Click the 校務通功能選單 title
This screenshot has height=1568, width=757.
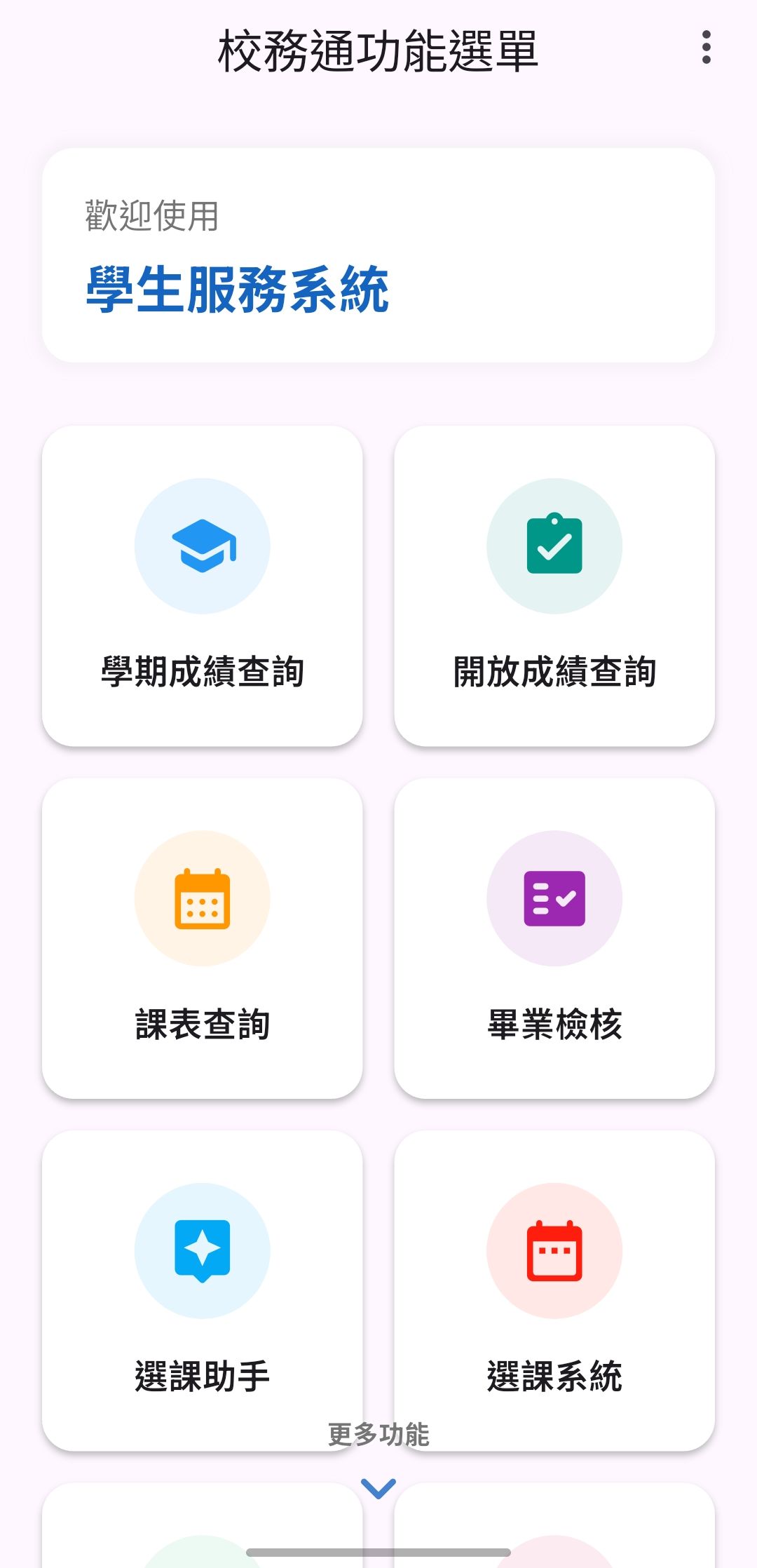point(378,46)
